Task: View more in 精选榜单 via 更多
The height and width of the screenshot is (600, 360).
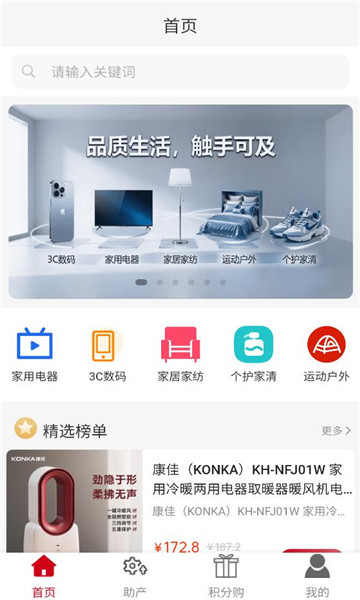Action: [x=336, y=430]
